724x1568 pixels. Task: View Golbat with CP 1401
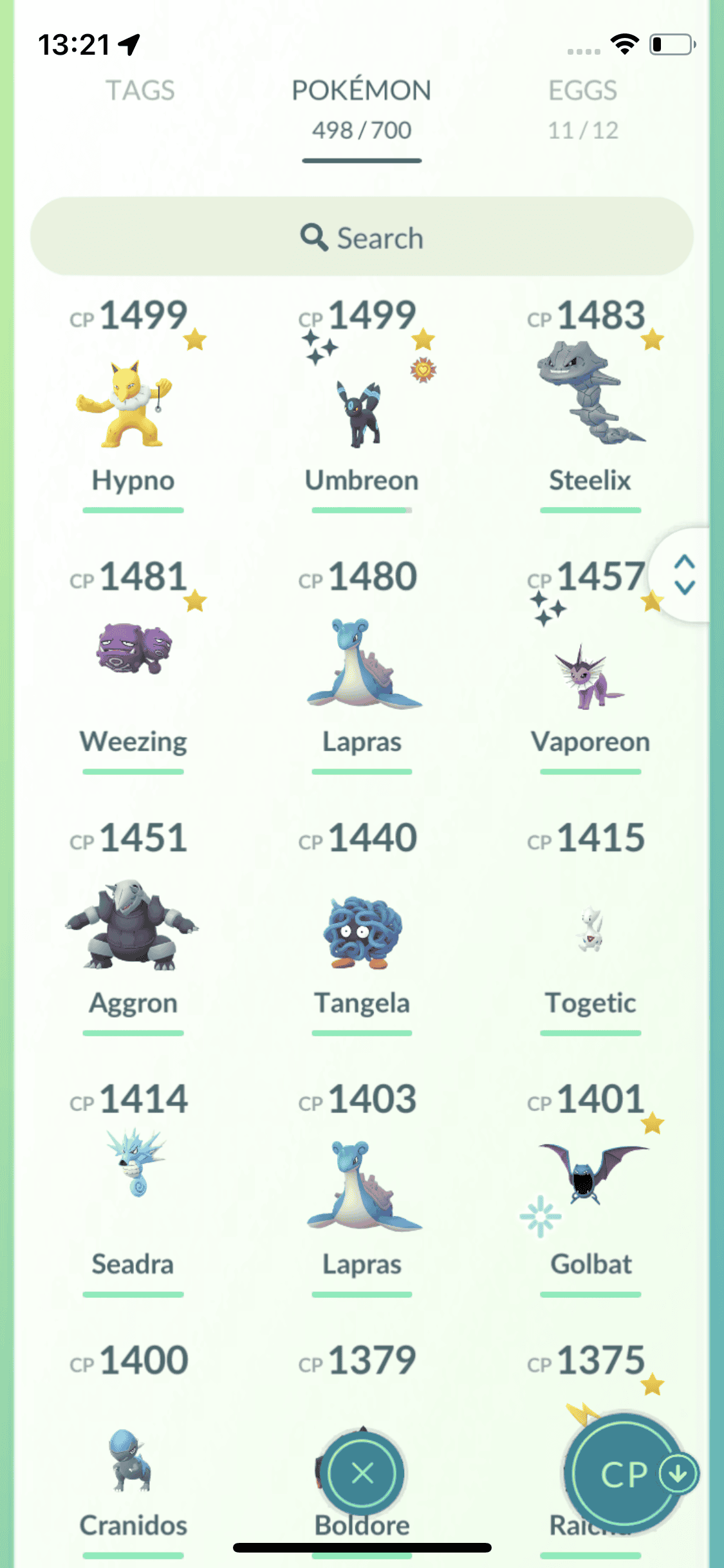589,1178
